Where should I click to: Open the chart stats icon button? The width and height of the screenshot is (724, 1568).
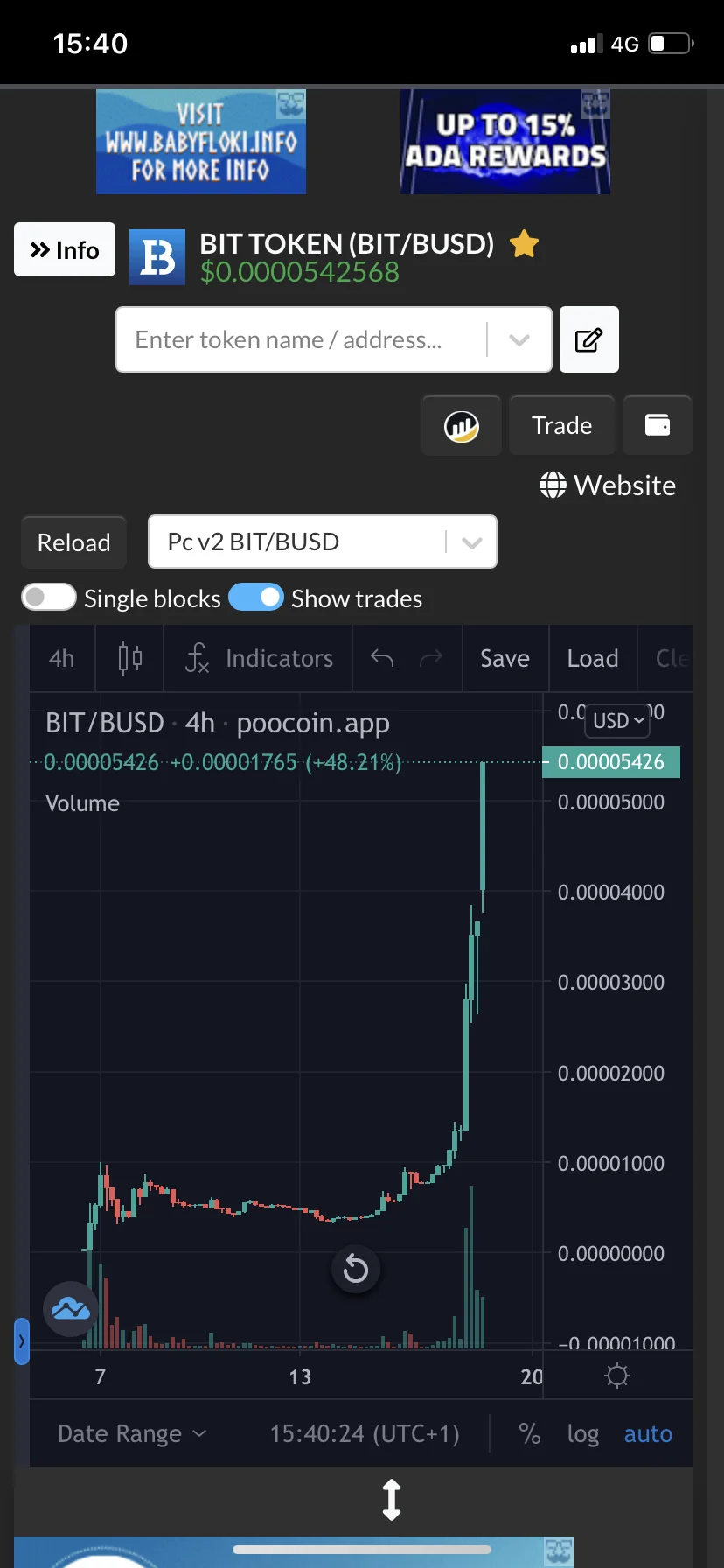pyautogui.click(x=461, y=425)
